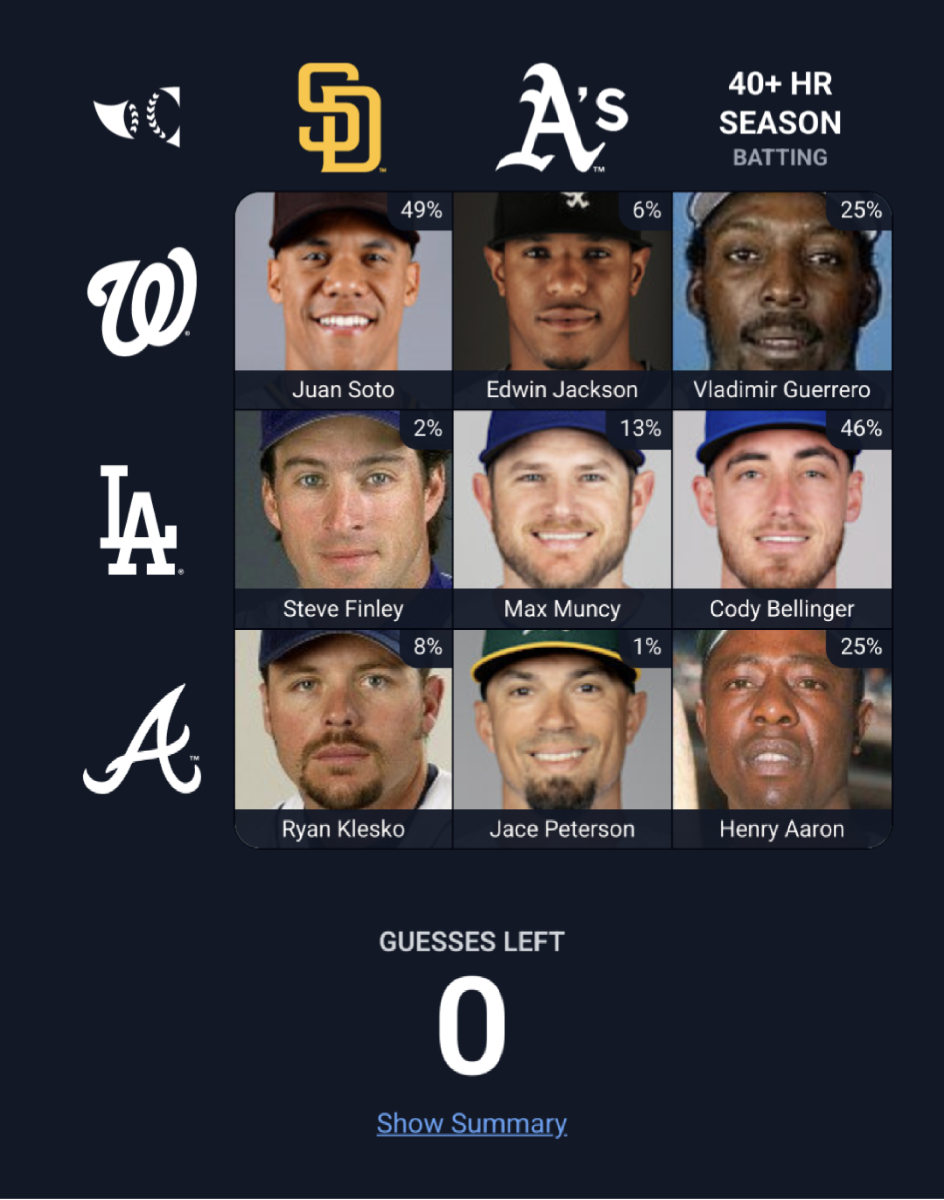Open the Show Summary link
Viewport: 944px width, 1200px height.
(471, 1123)
